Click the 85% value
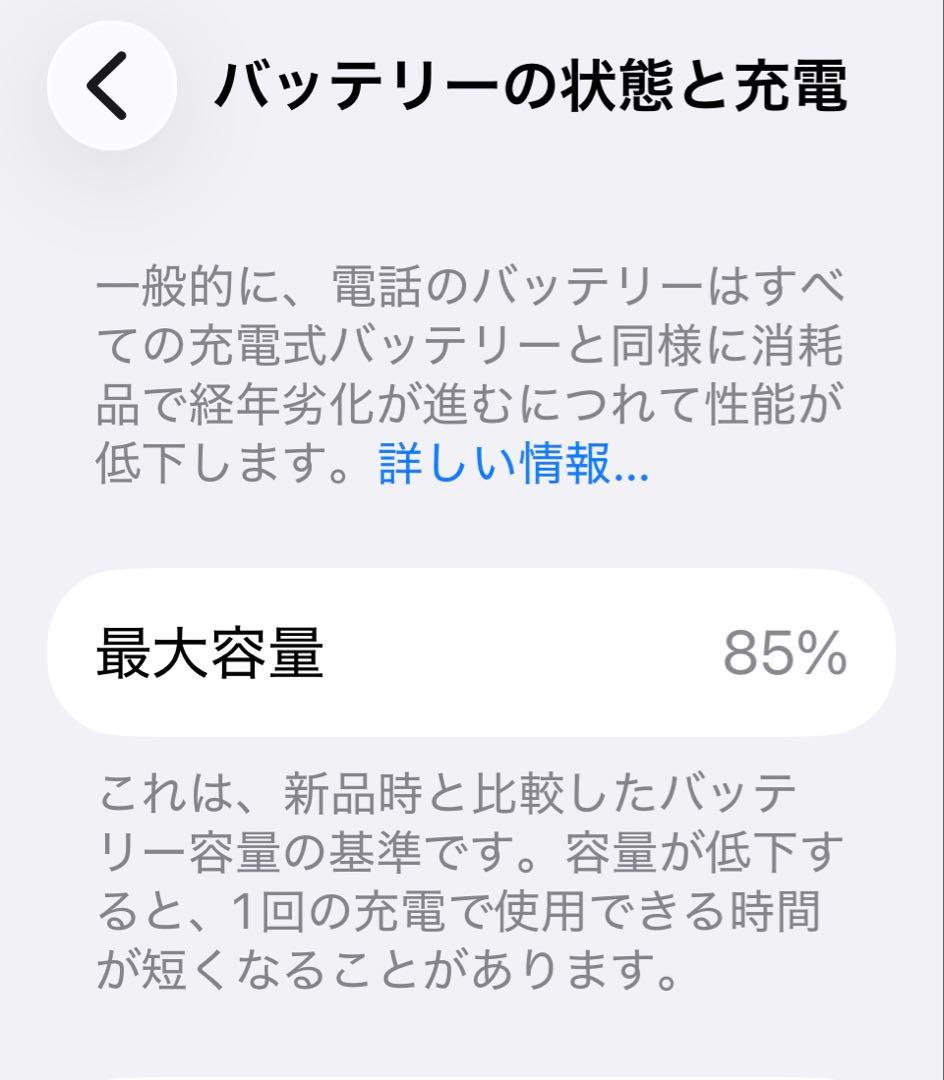Image resolution: width=944 pixels, height=1080 pixels. point(781,652)
